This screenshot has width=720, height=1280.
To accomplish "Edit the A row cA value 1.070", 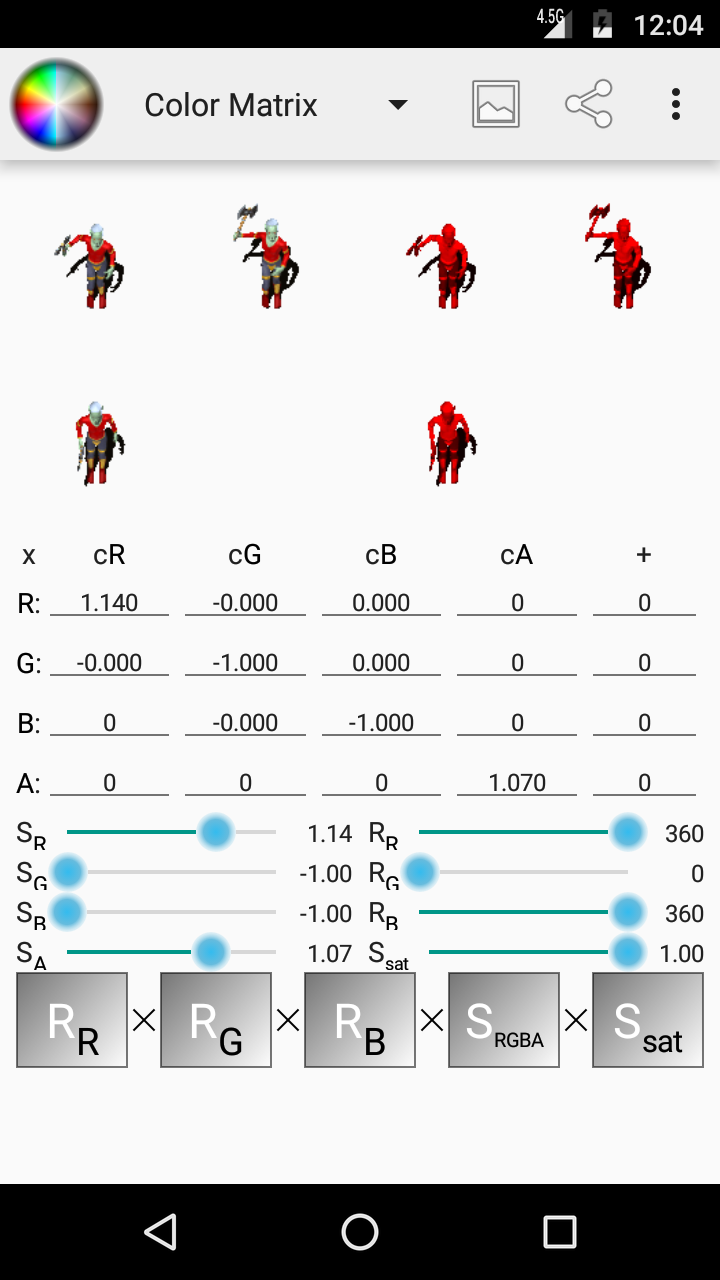I will coord(517,782).
